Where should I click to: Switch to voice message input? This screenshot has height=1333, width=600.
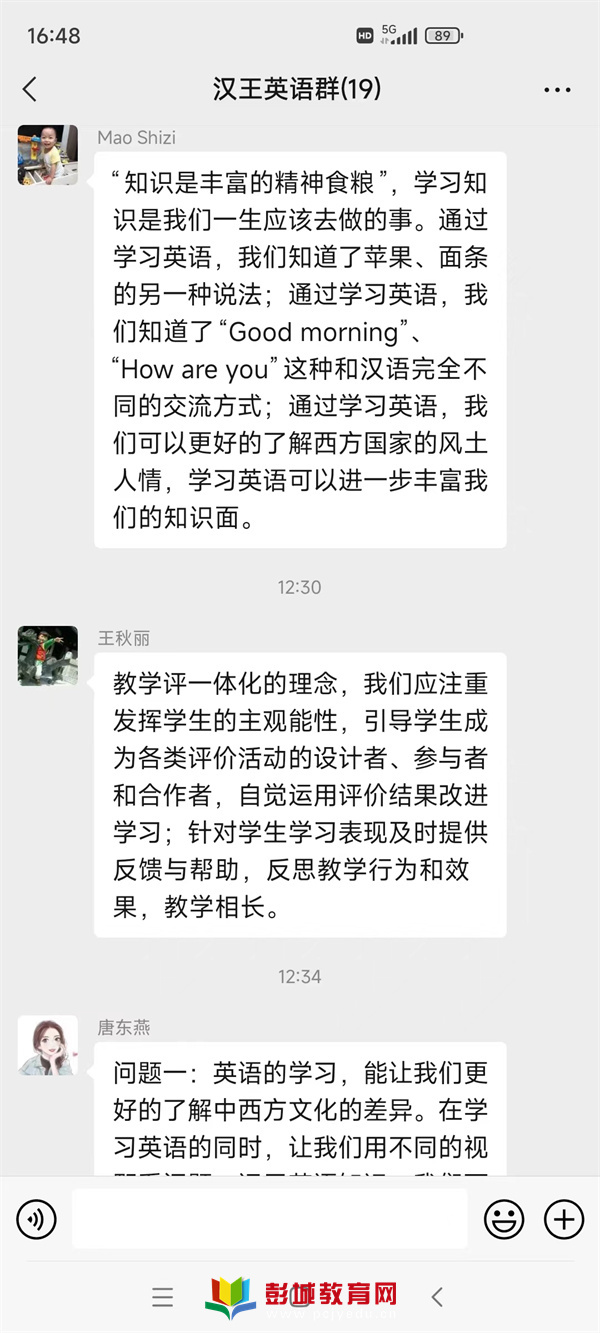(x=37, y=1219)
